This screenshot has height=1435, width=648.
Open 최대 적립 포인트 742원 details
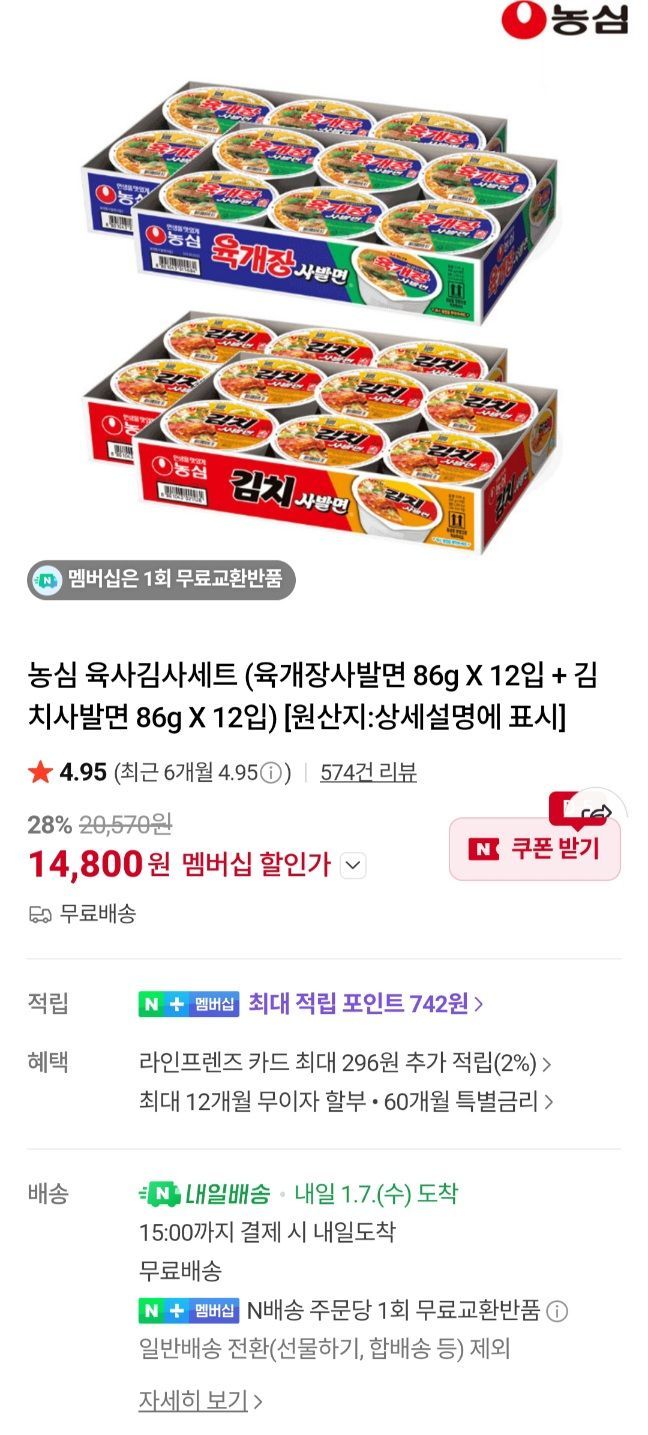(364, 1003)
